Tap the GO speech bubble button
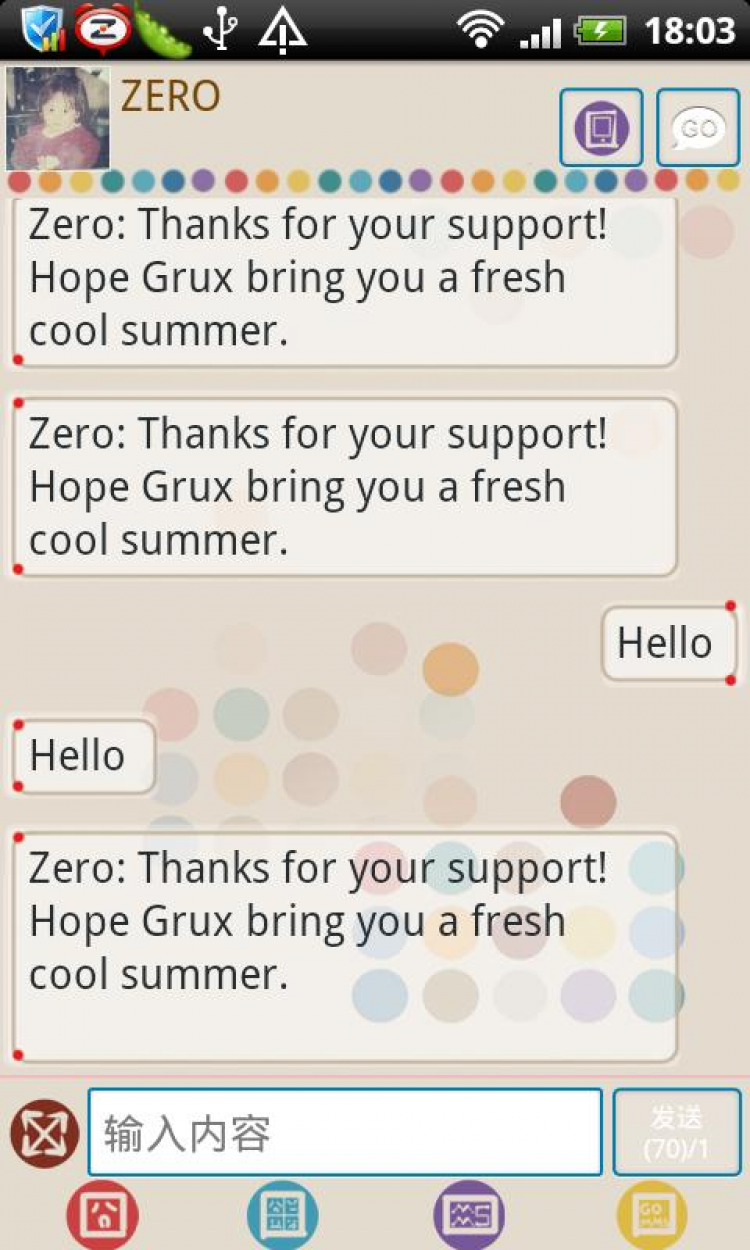 [x=698, y=127]
